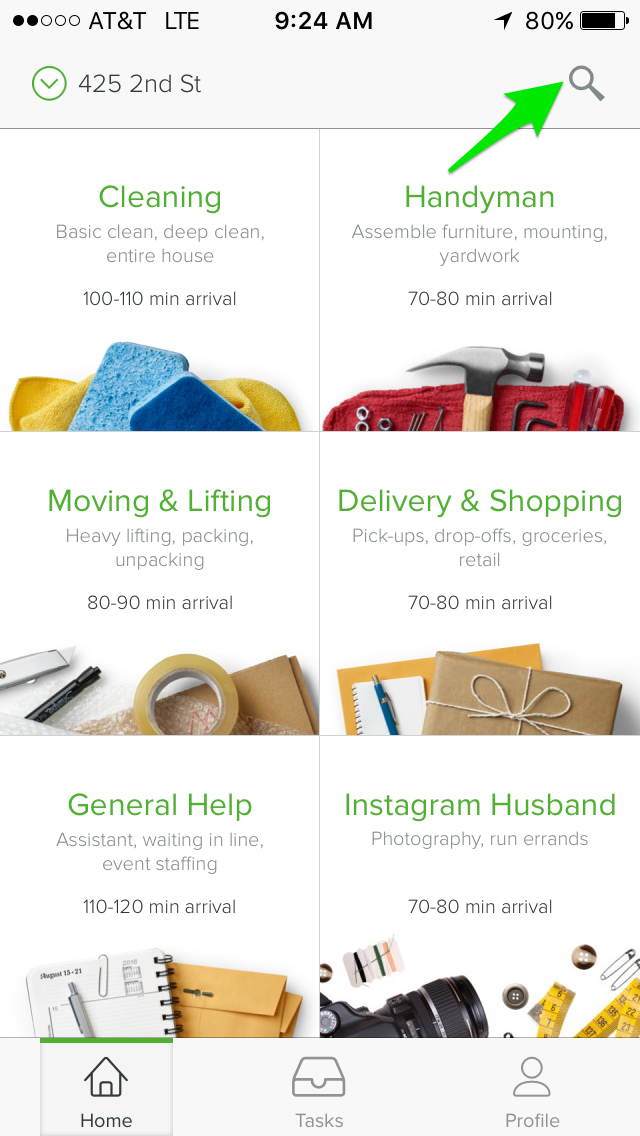This screenshot has height=1136, width=640.
Task: Switch to the Tasks tab
Action: [x=319, y=1088]
